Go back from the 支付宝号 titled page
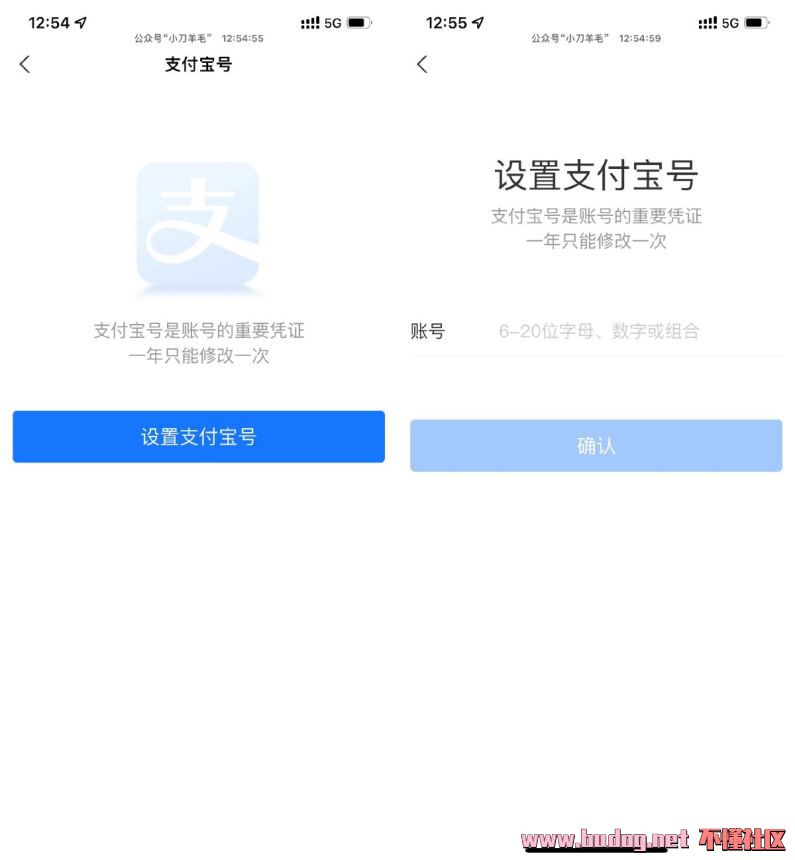Screen dimensions: 795x860 [25, 65]
